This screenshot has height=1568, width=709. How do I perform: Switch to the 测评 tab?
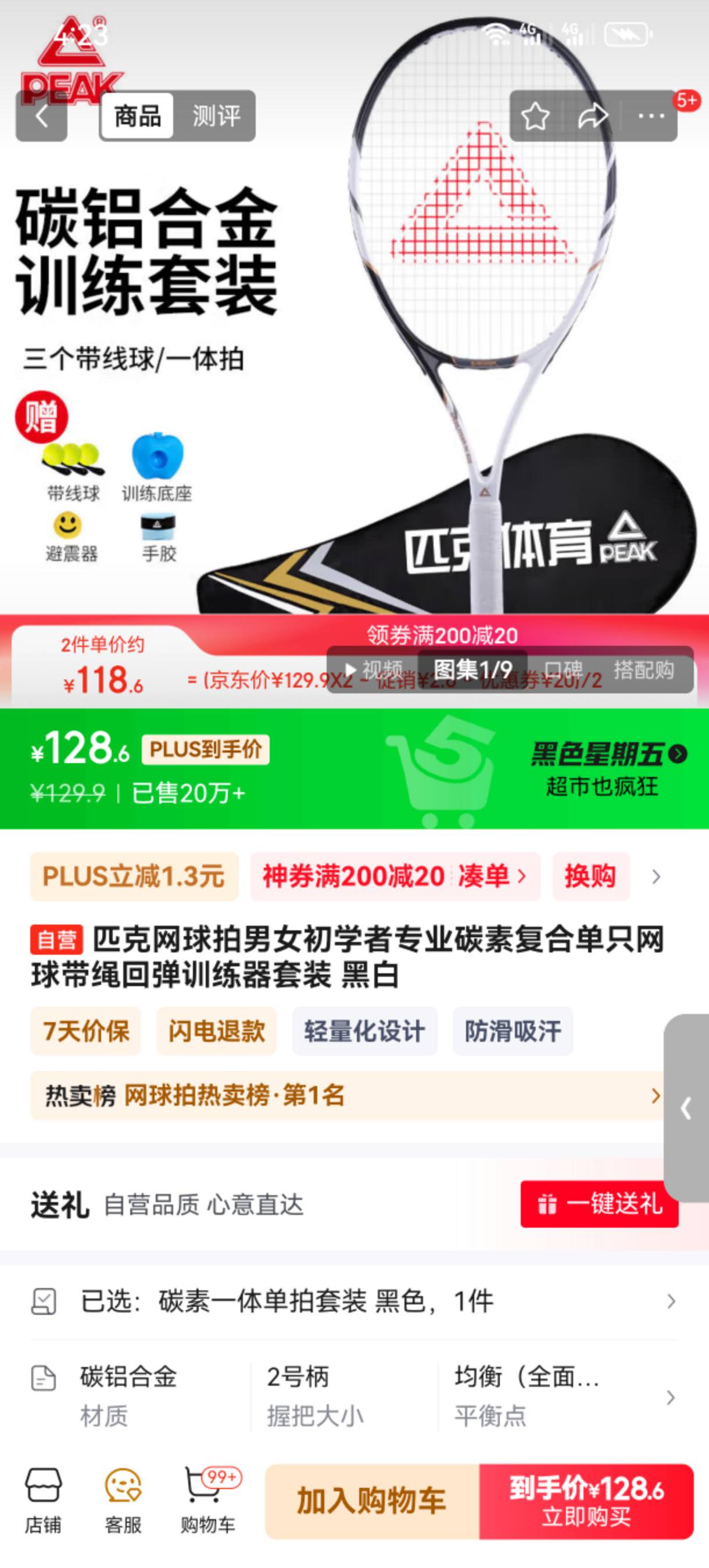pyautogui.click(x=216, y=116)
